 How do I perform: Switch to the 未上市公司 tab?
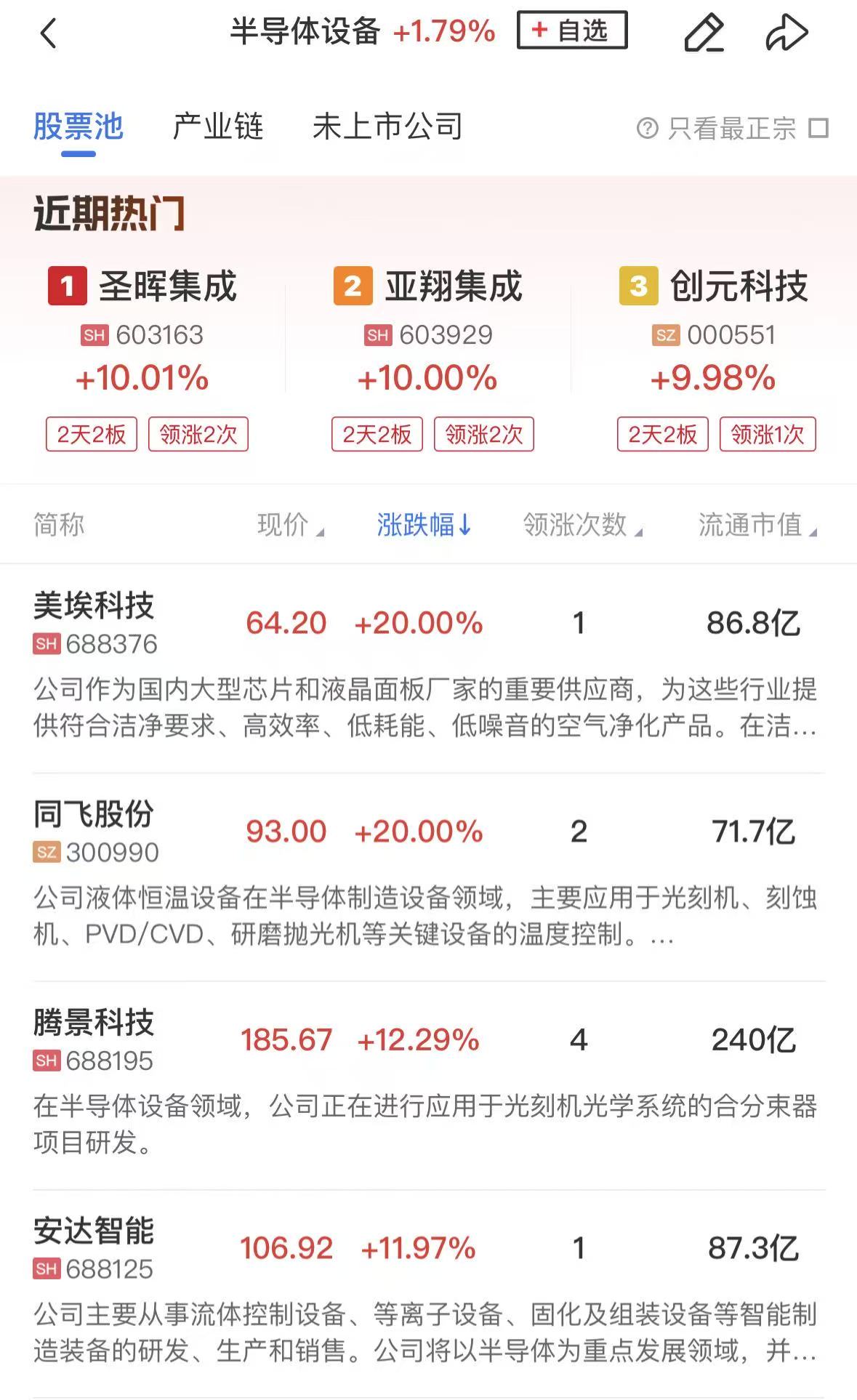coord(387,127)
